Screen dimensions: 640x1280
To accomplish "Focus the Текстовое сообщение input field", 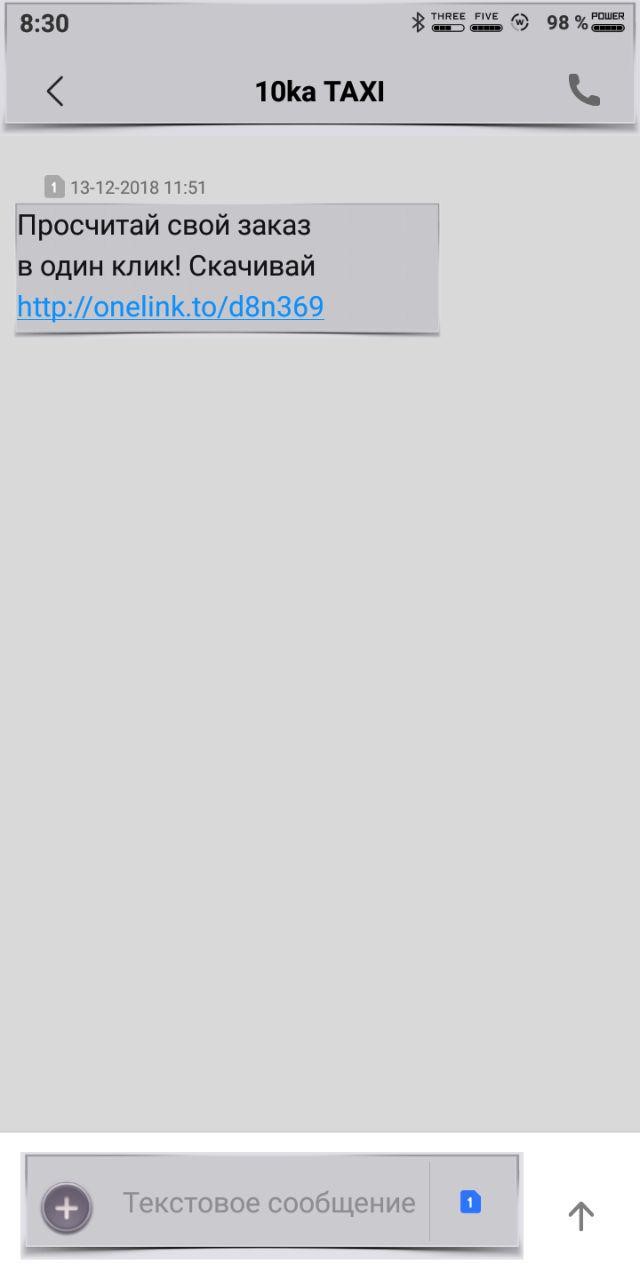I will point(268,1203).
